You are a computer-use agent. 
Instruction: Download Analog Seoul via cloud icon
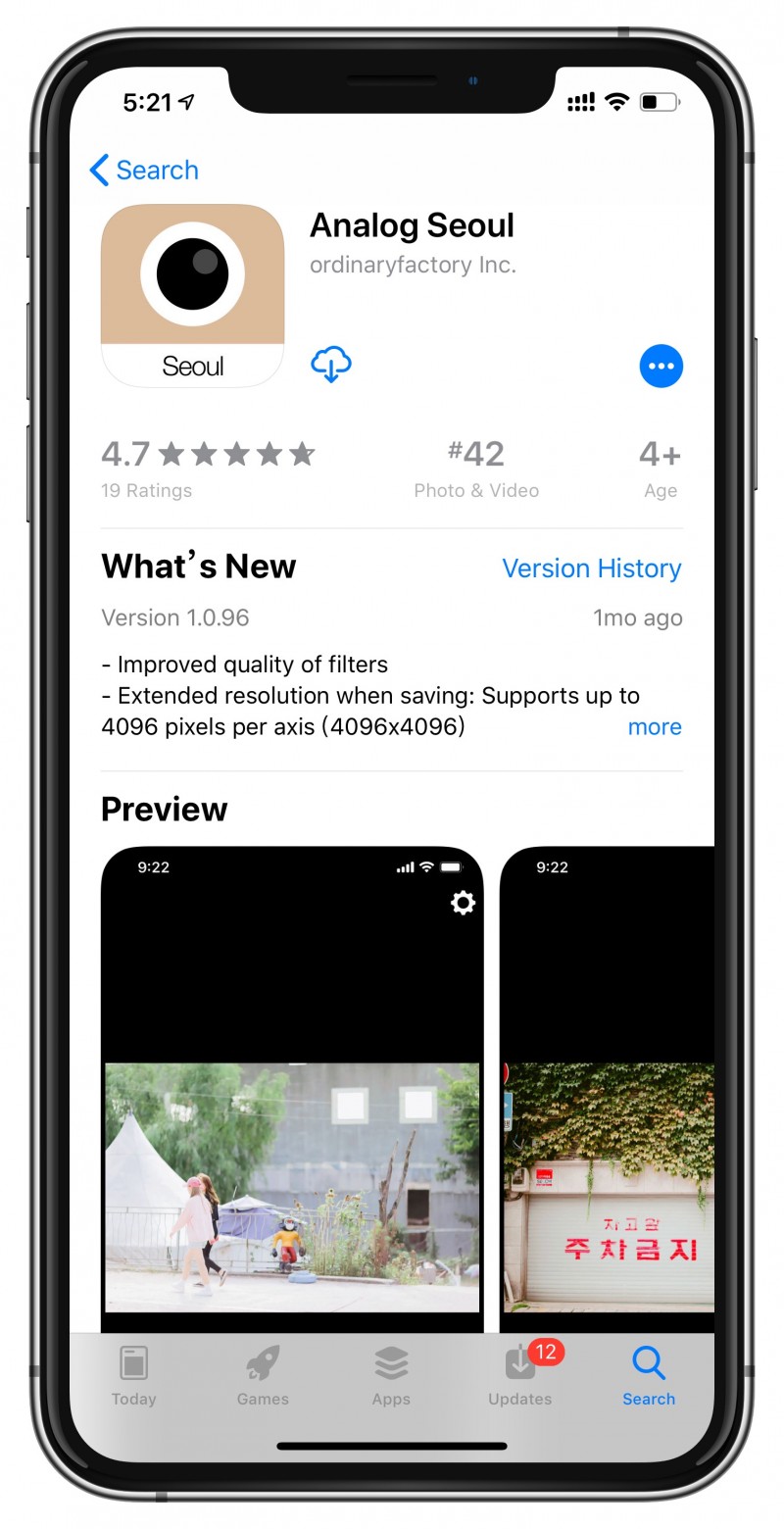(331, 365)
